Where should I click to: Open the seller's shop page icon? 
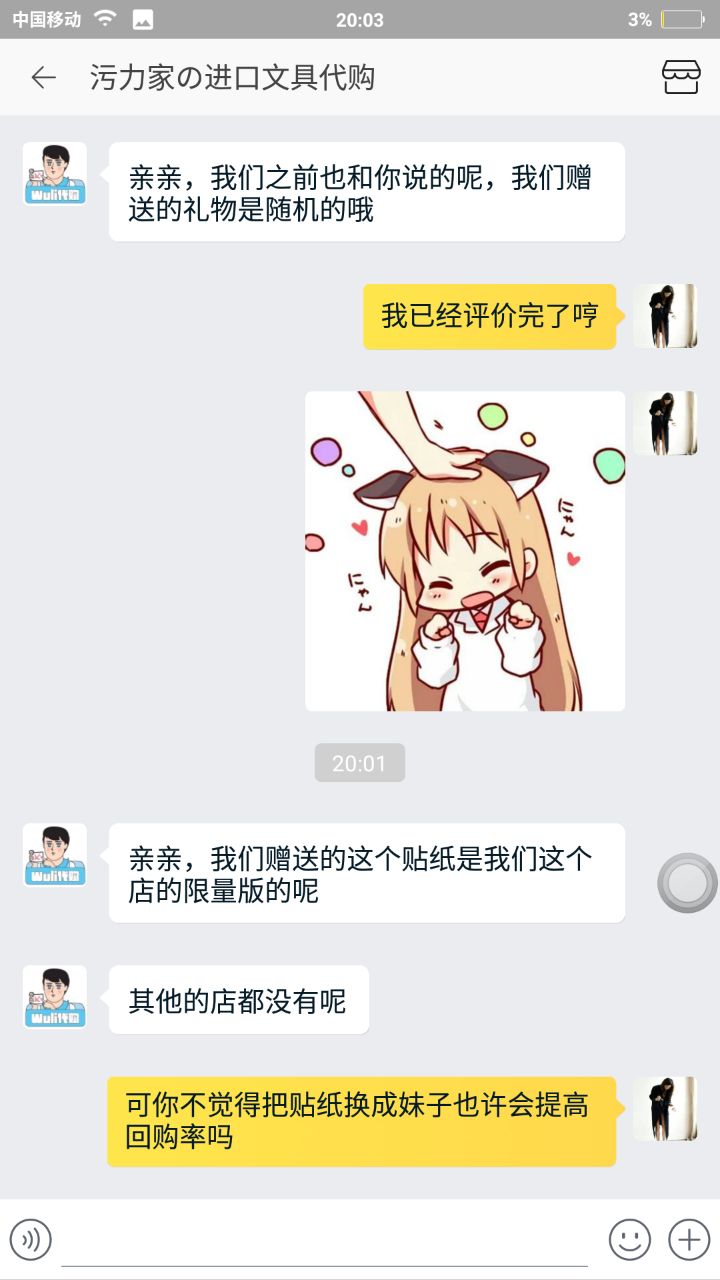[x=681, y=78]
